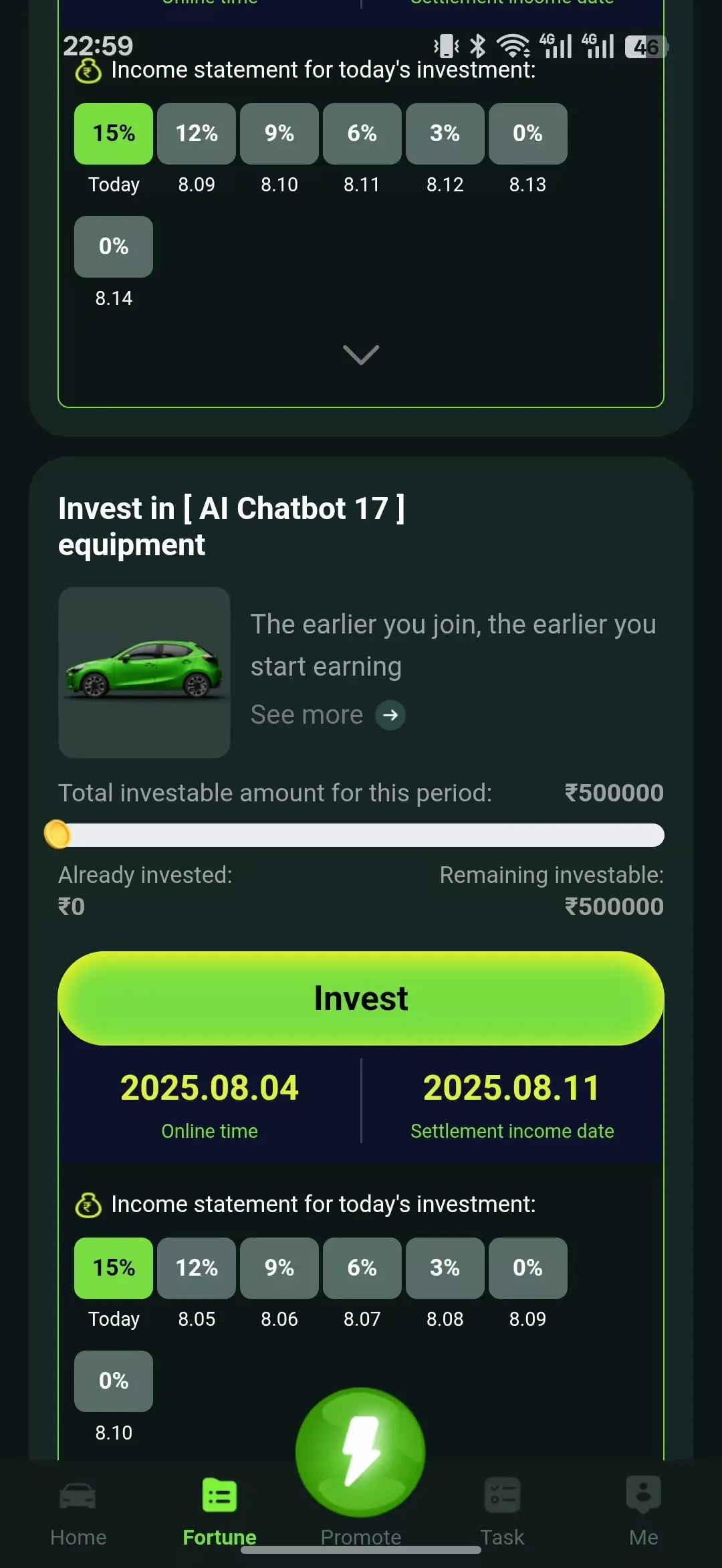Select the 12% rate for 8.05
Image resolution: width=722 pixels, height=1568 pixels.
coord(196,1269)
